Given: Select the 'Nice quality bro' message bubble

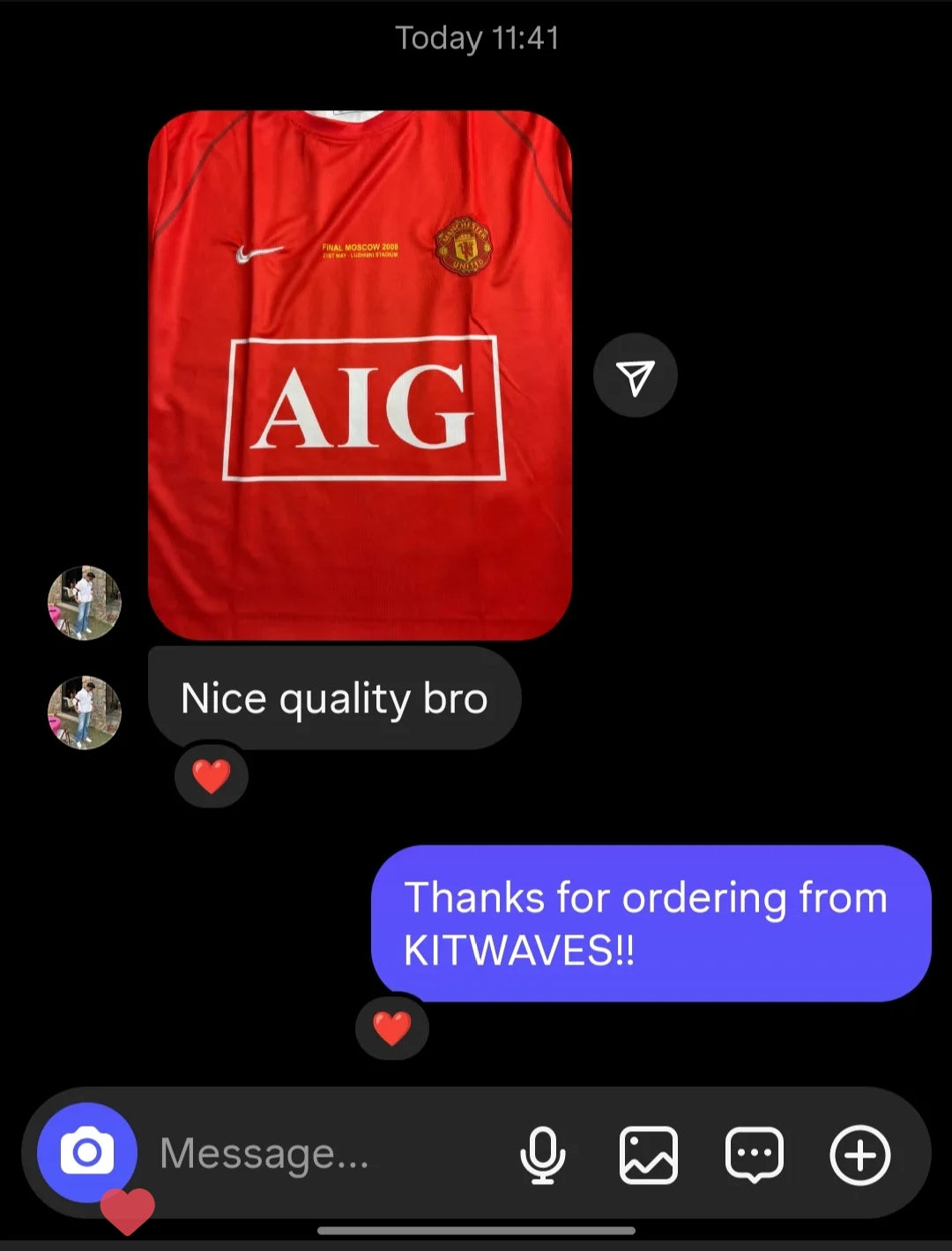Looking at the screenshot, I should [333, 697].
